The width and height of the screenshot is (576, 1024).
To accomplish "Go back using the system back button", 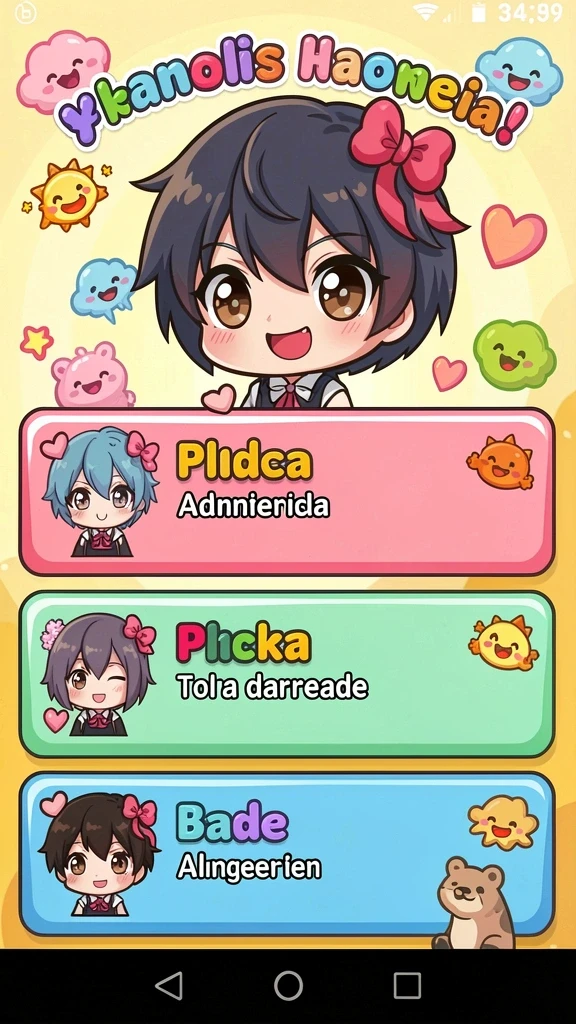I will pos(170,985).
